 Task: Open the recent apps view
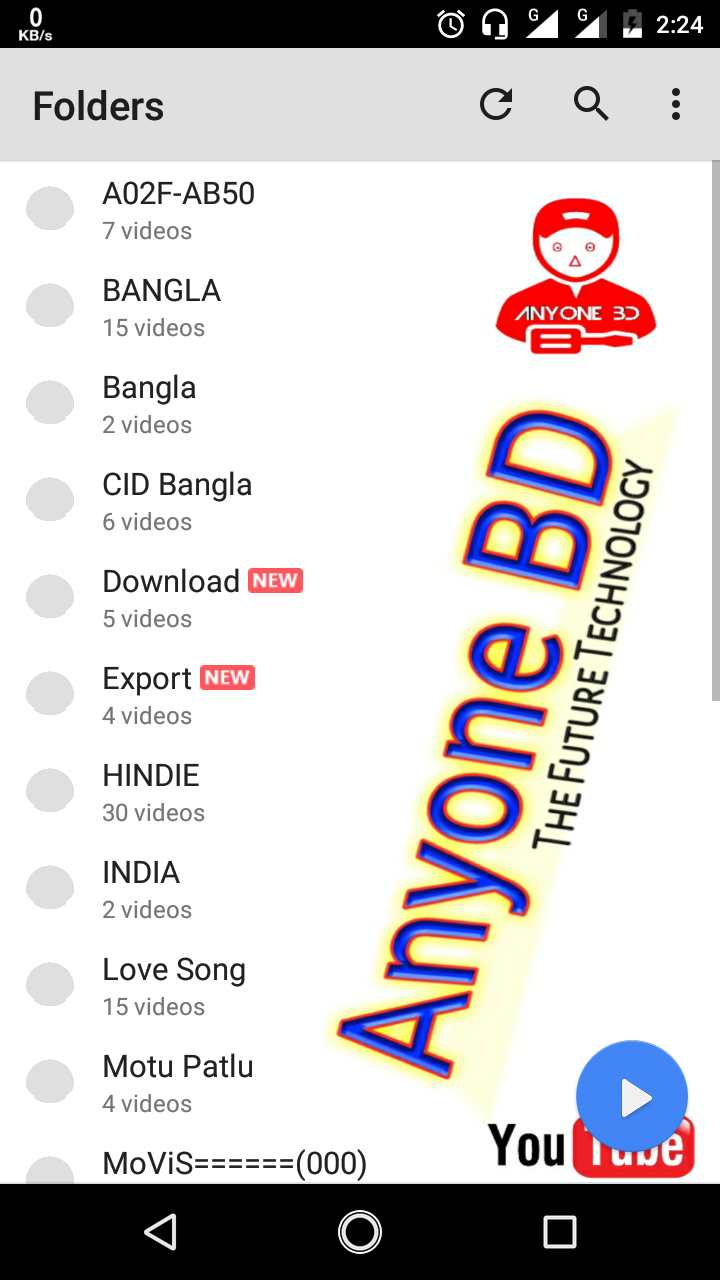(559, 1232)
